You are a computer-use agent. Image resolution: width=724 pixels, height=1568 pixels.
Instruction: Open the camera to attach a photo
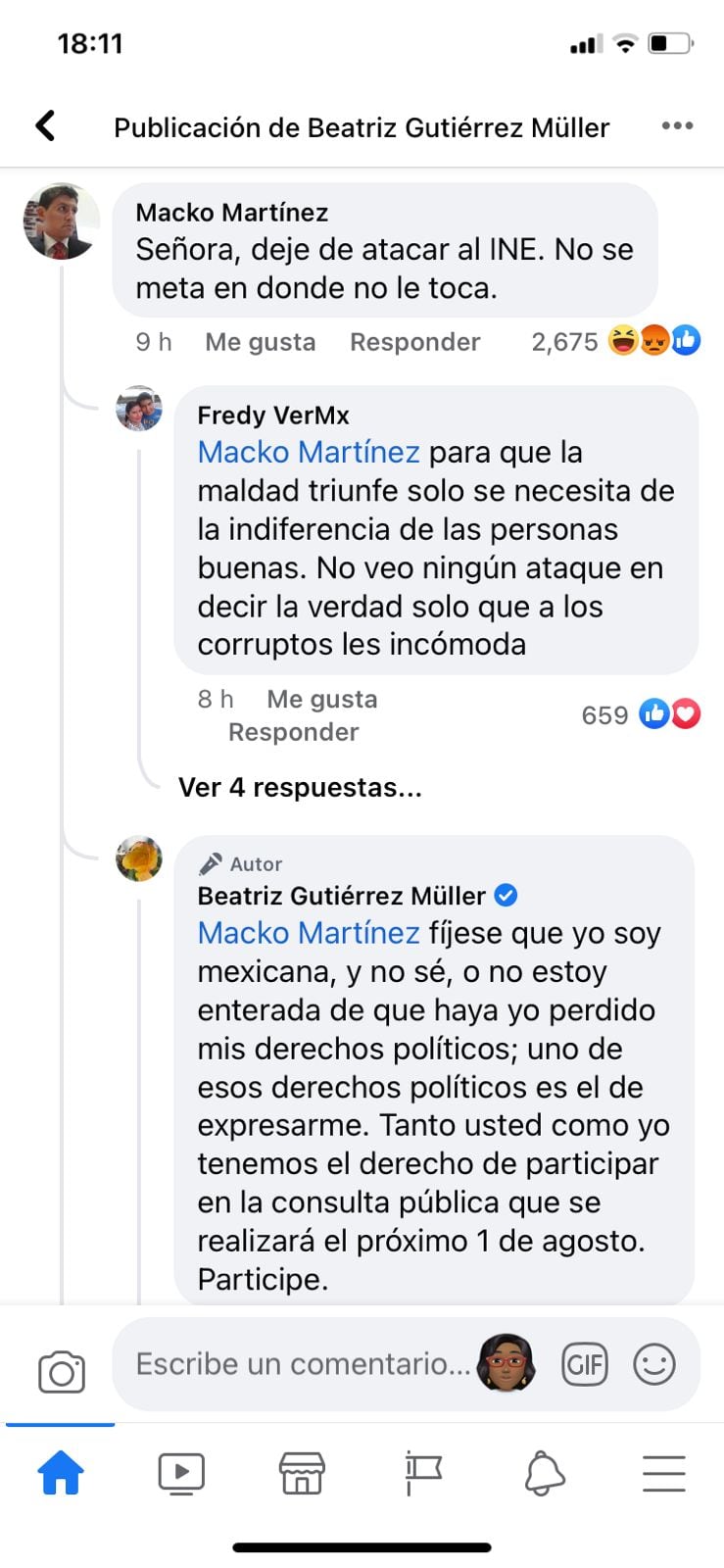coord(62,1372)
